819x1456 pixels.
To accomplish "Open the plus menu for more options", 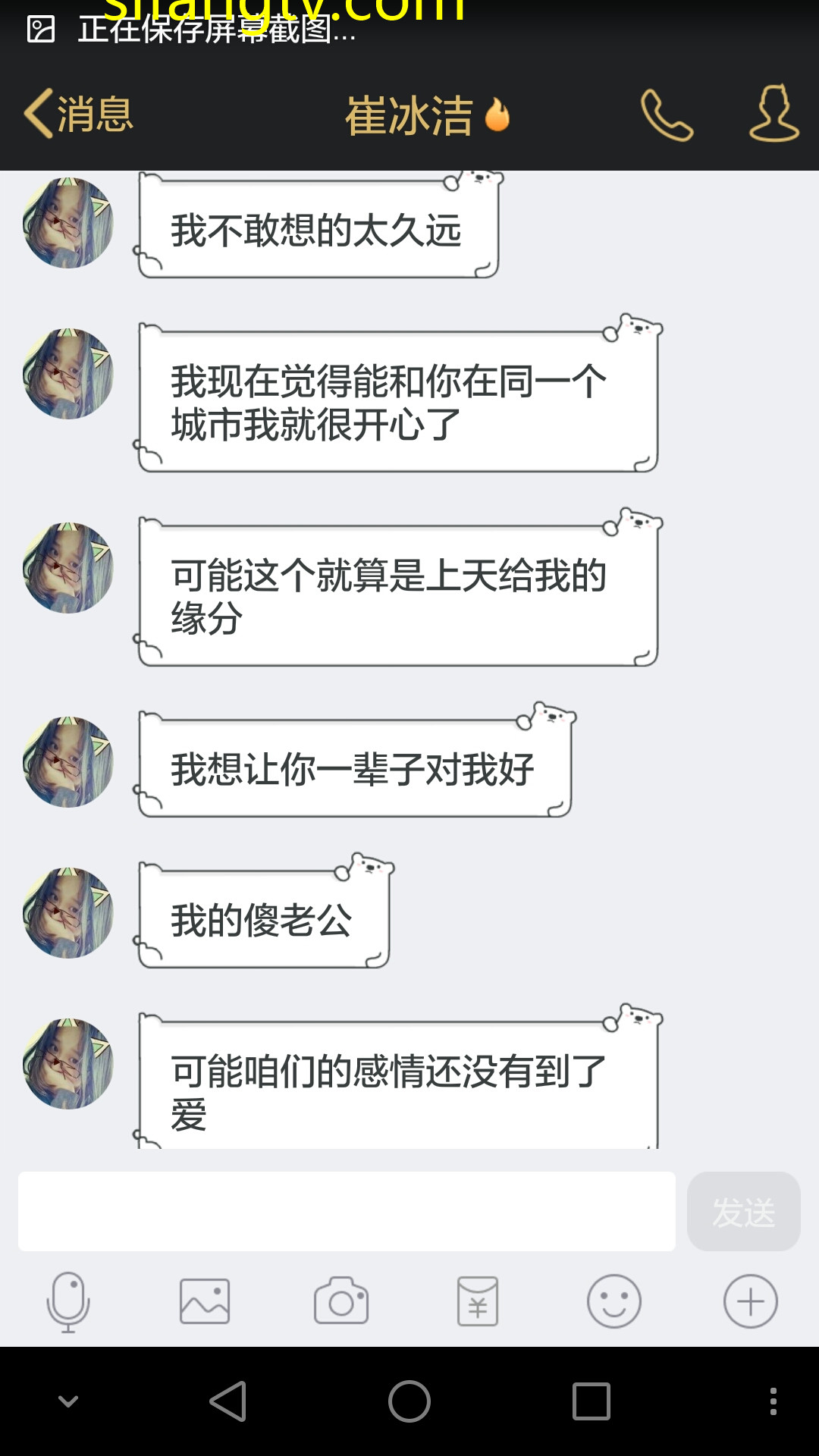I will pyautogui.click(x=751, y=1301).
